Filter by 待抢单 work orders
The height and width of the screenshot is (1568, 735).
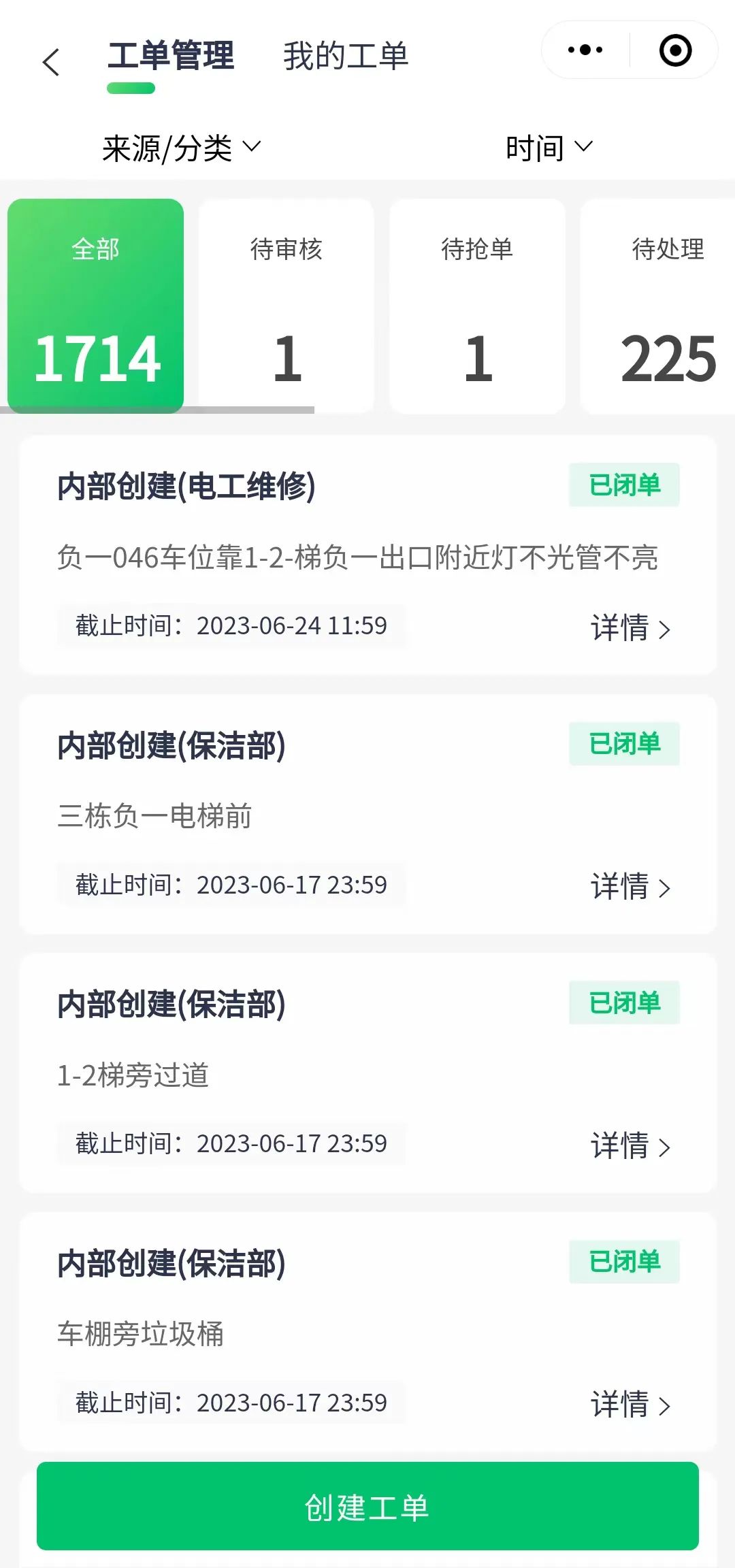pyautogui.click(x=477, y=306)
